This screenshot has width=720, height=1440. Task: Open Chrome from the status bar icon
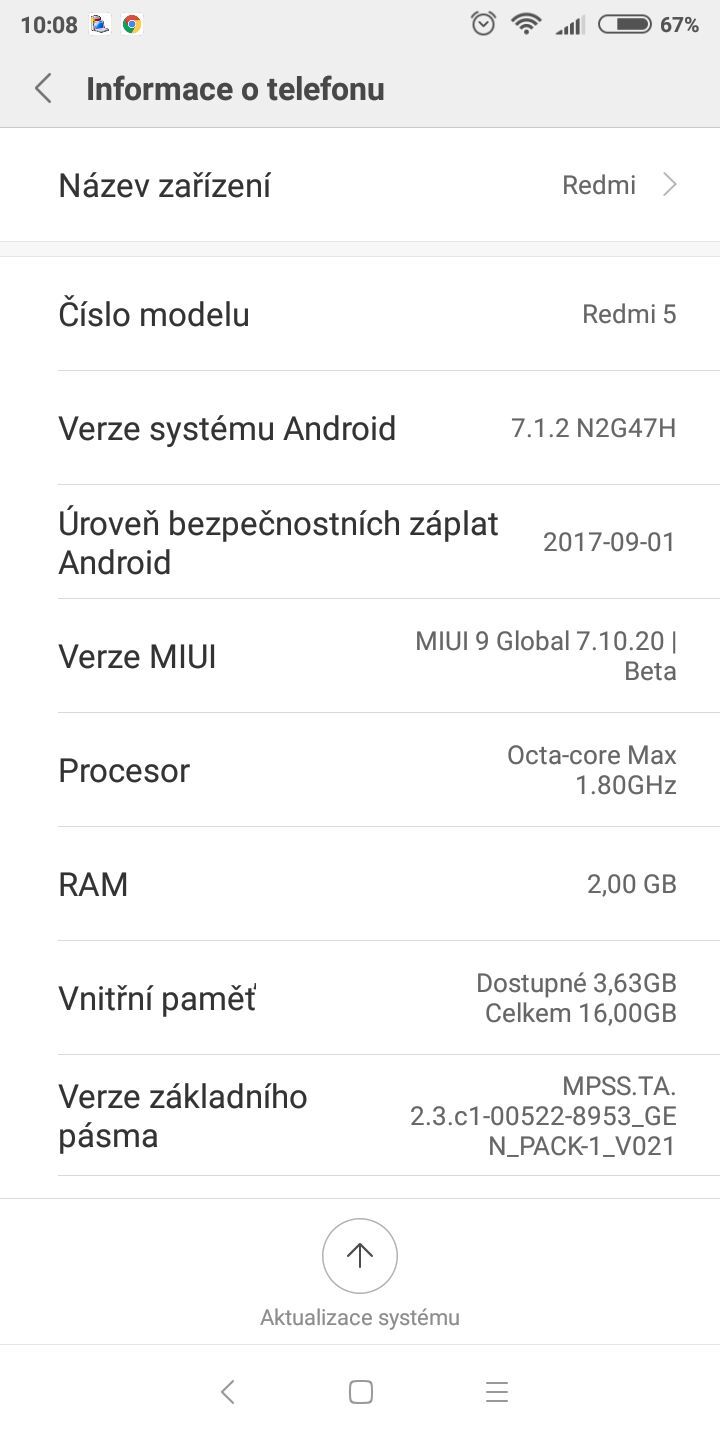pyautogui.click(x=131, y=23)
